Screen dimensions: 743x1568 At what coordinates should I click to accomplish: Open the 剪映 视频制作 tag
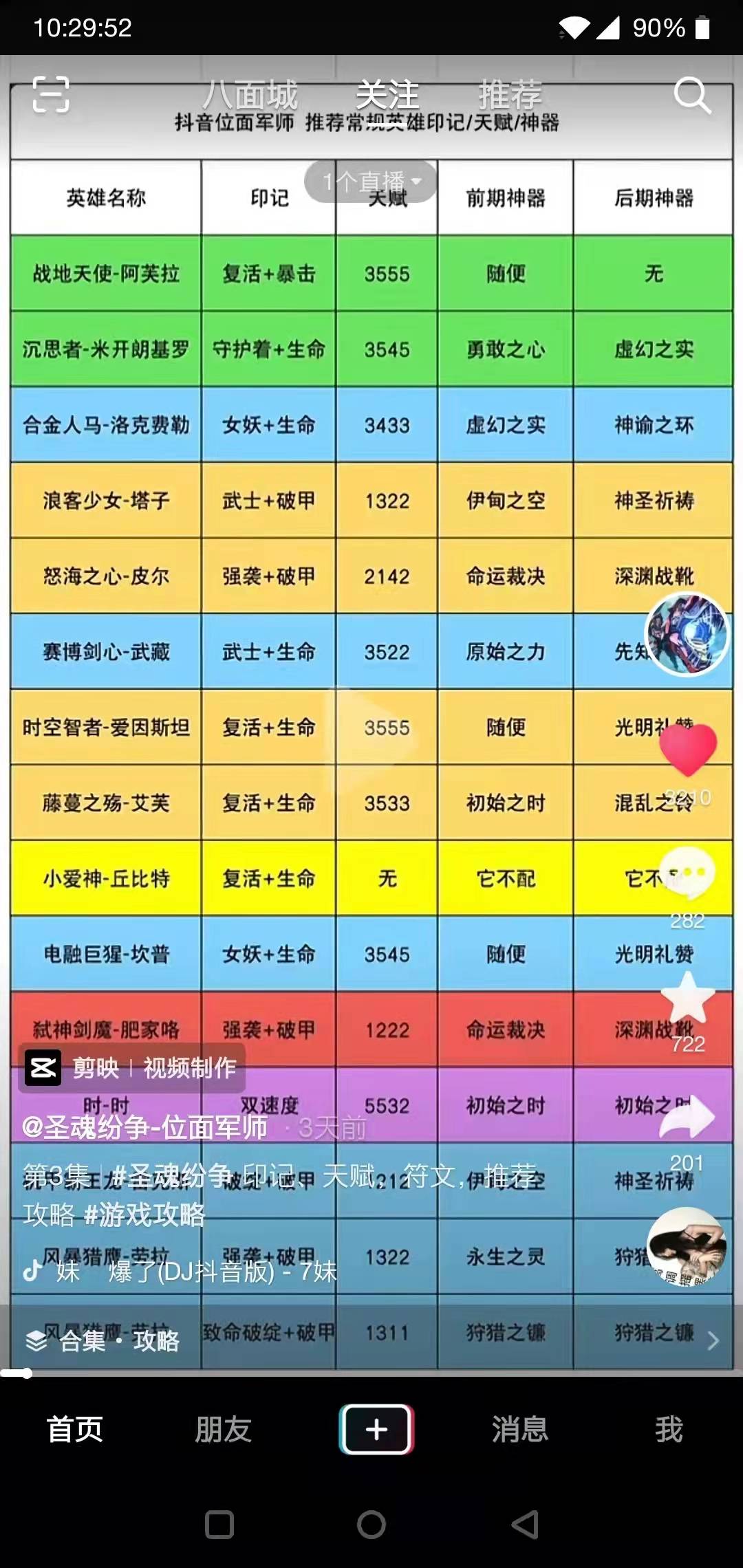[132, 1068]
